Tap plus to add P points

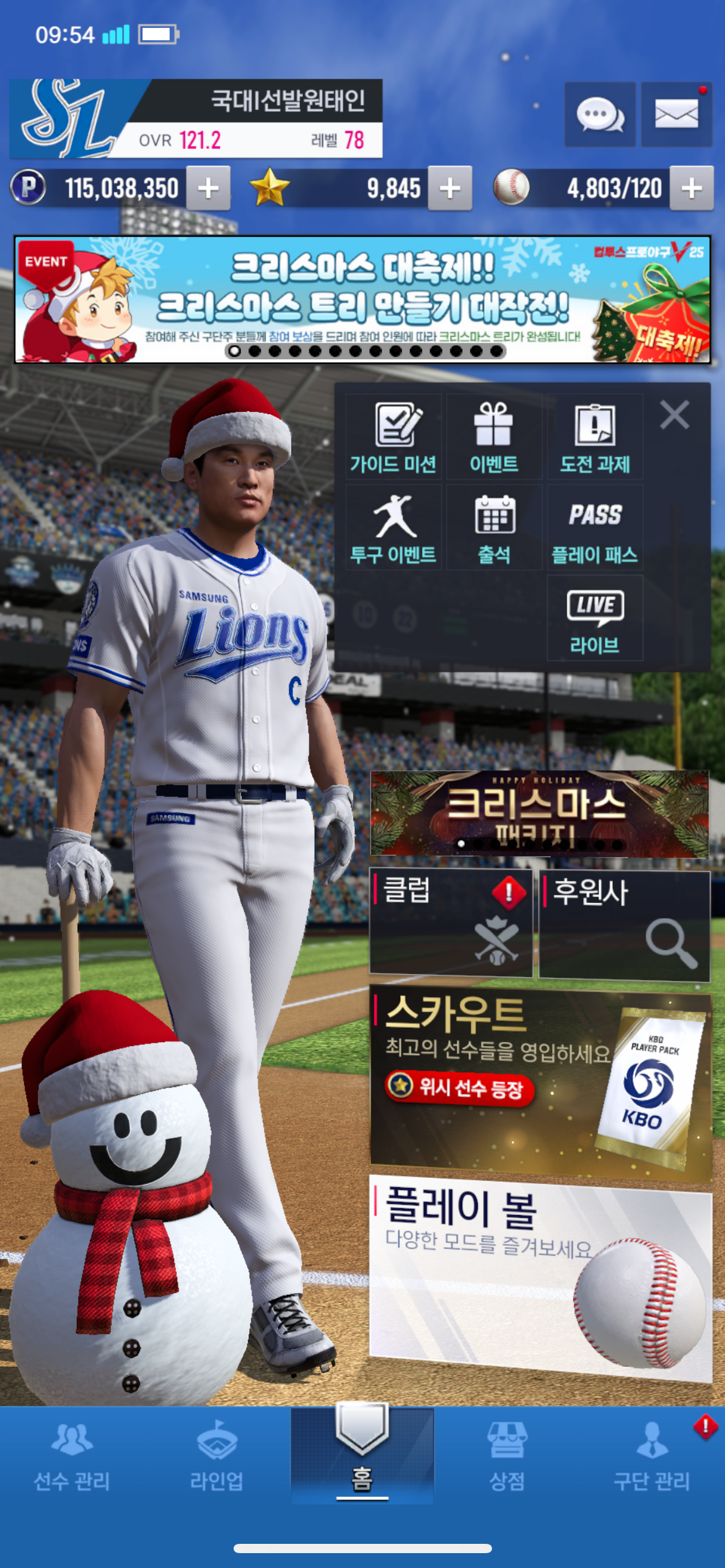pos(209,188)
